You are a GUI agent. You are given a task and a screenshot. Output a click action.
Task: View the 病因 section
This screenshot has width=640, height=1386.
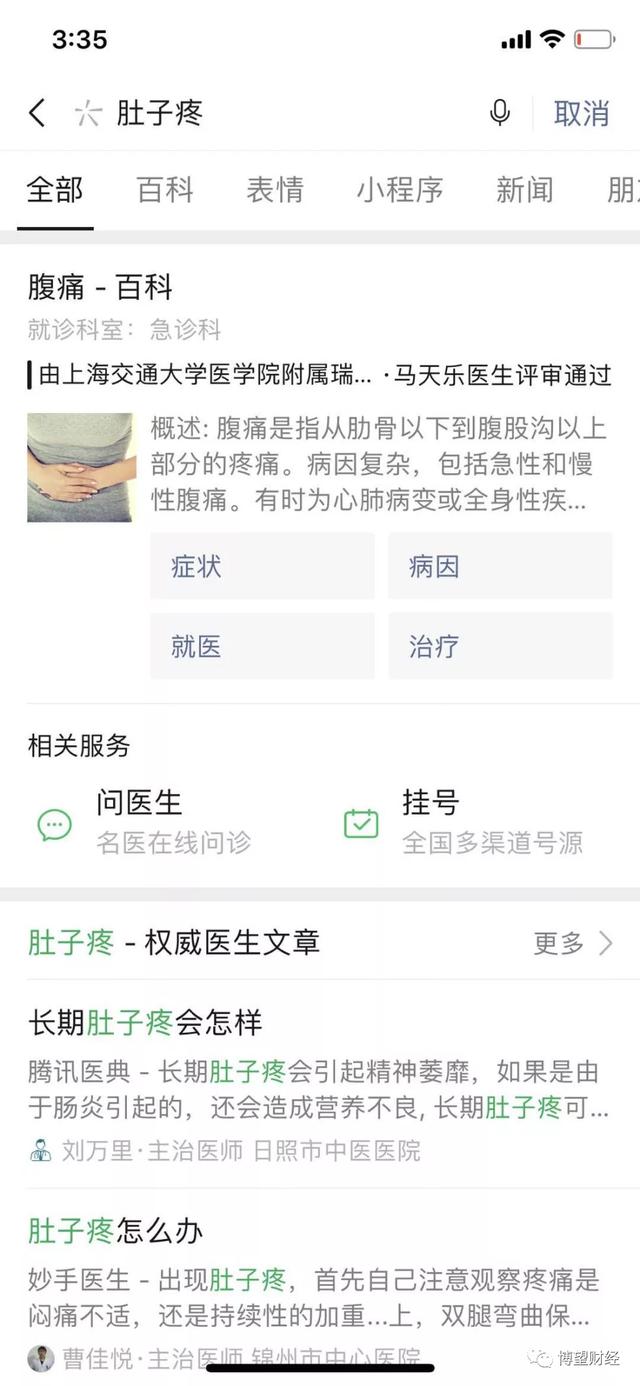tap(500, 567)
